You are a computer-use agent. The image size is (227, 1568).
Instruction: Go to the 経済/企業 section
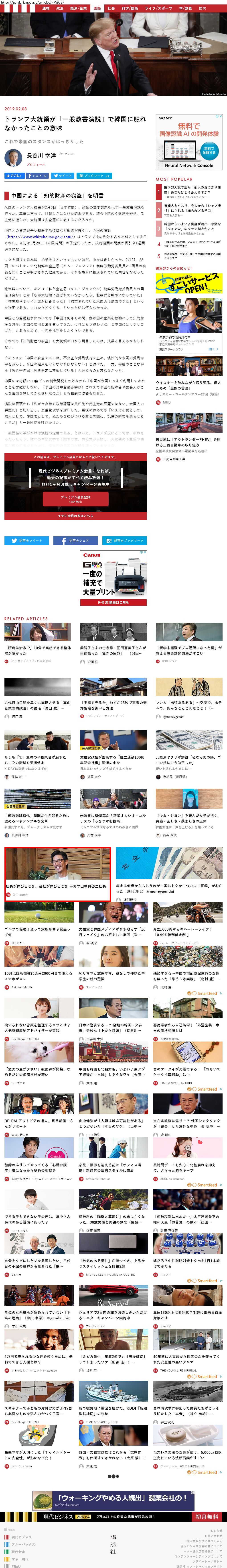tap(78, 8)
